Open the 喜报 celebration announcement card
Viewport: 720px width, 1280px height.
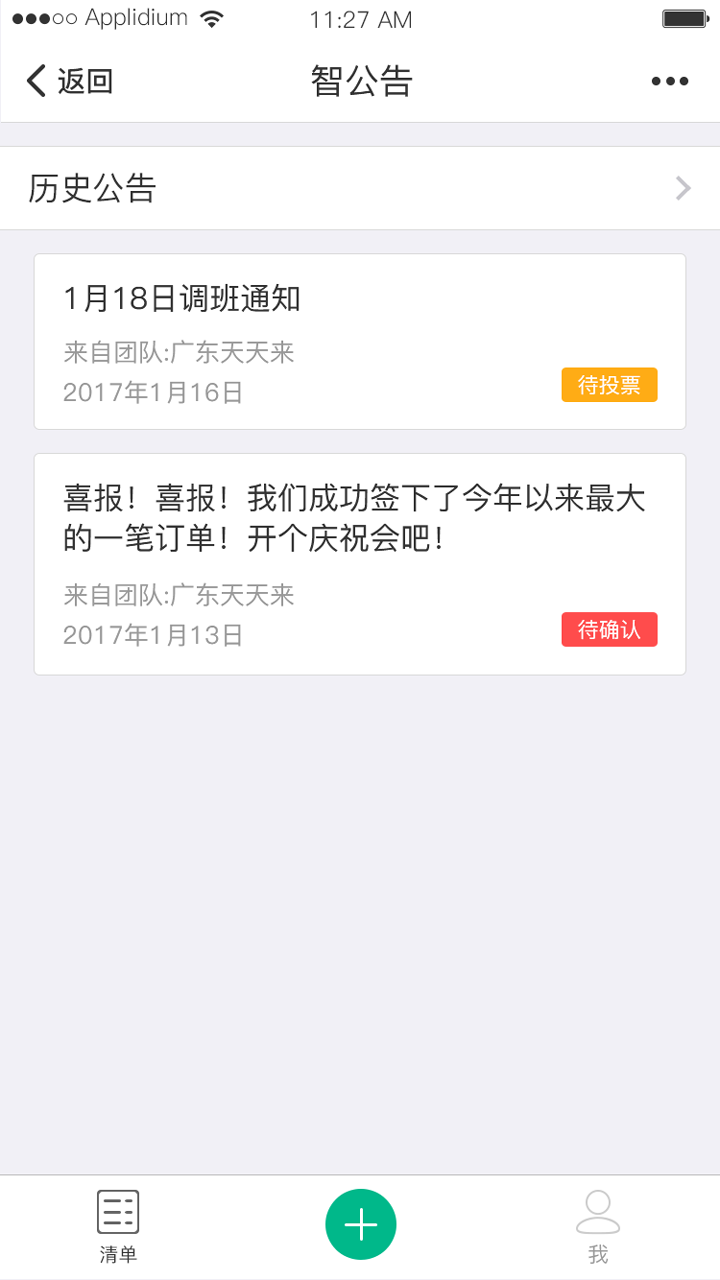pos(360,564)
